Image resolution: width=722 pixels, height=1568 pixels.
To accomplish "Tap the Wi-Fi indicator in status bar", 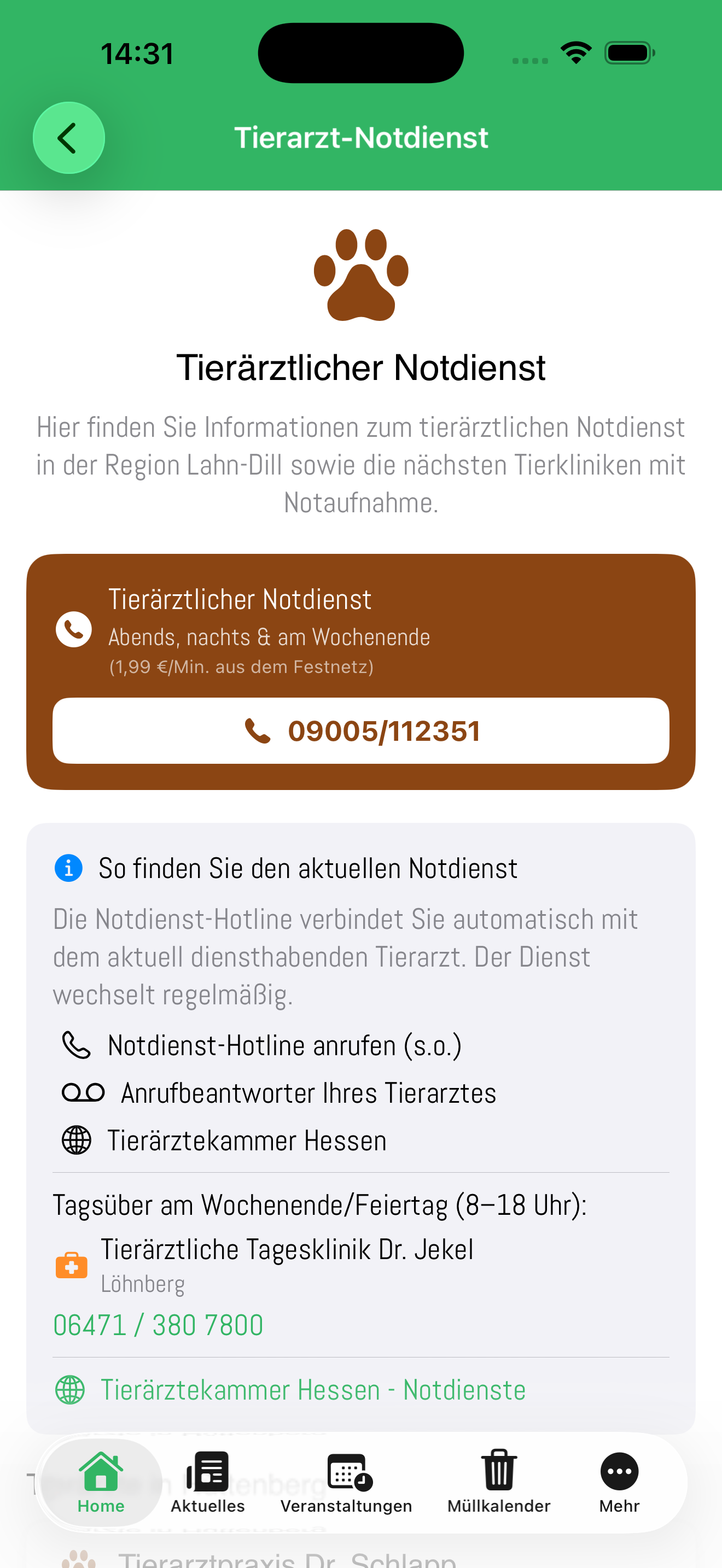I will click(x=575, y=52).
